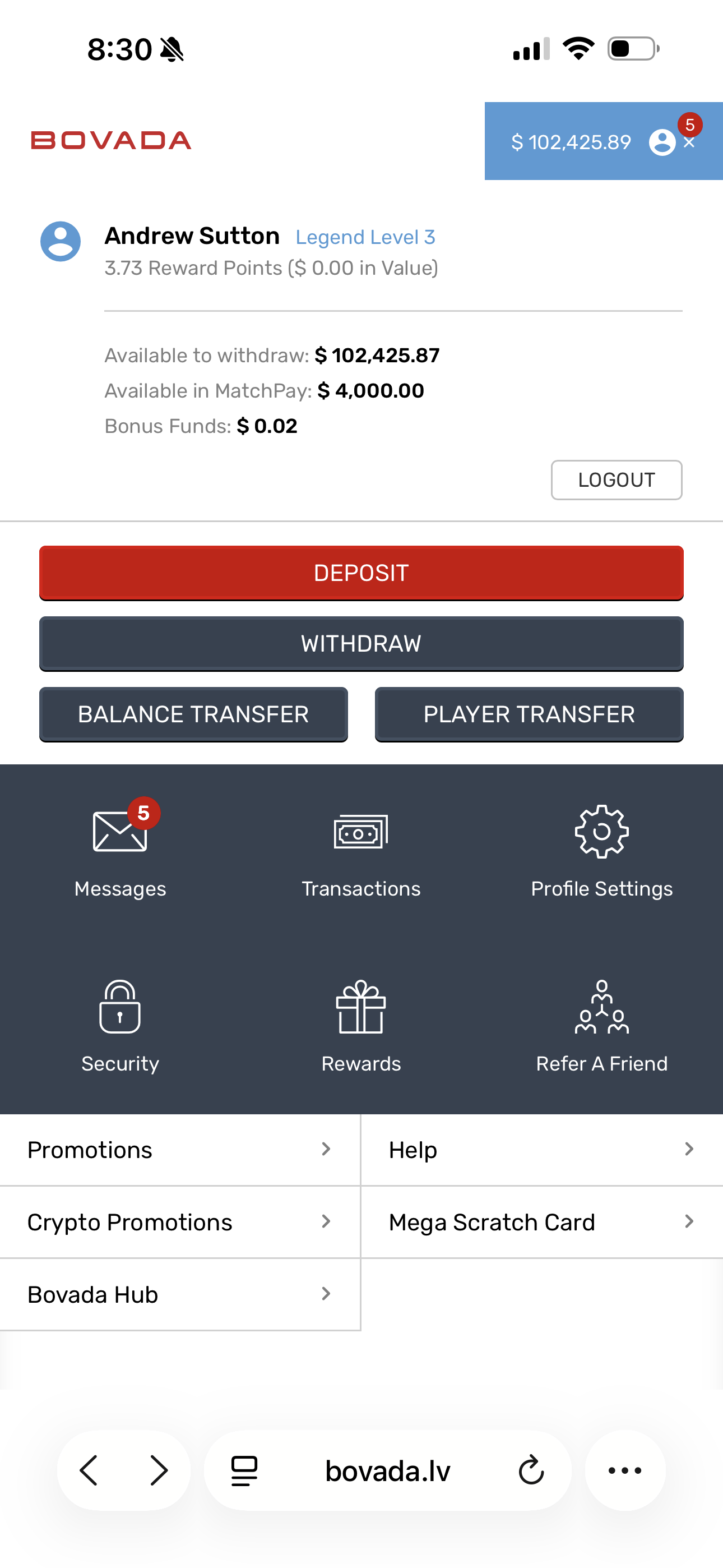The height and width of the screenshot is (1568, 723).
Task: Open Crypto Promotions
Action: point(179,1222)
